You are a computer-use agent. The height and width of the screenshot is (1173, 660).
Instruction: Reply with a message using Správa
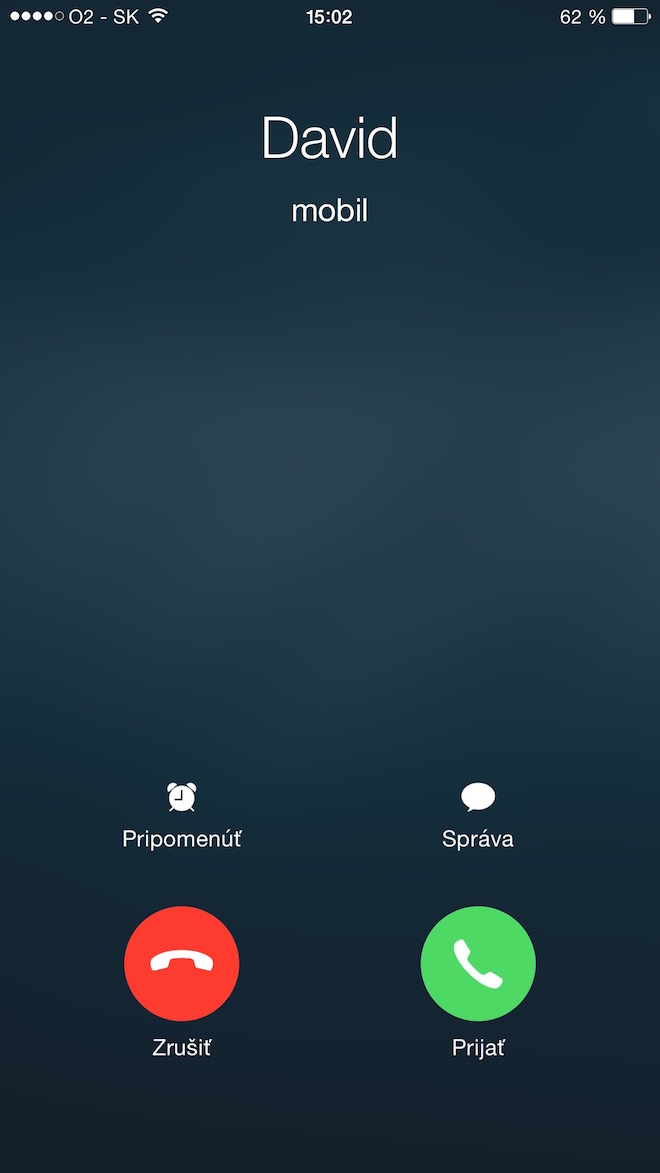[x=478, y=815]
